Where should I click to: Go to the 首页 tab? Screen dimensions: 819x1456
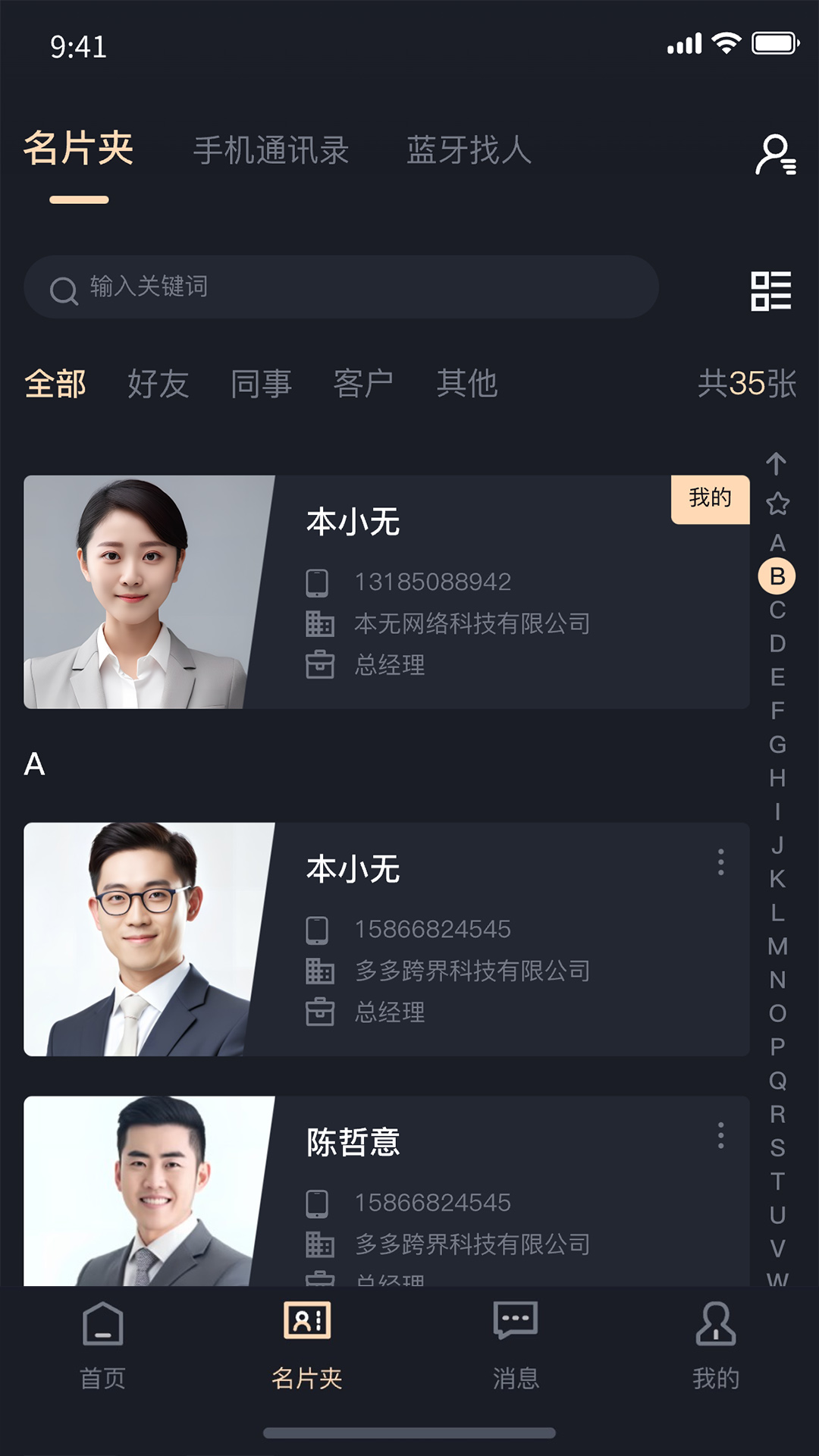coord(103,1345)
